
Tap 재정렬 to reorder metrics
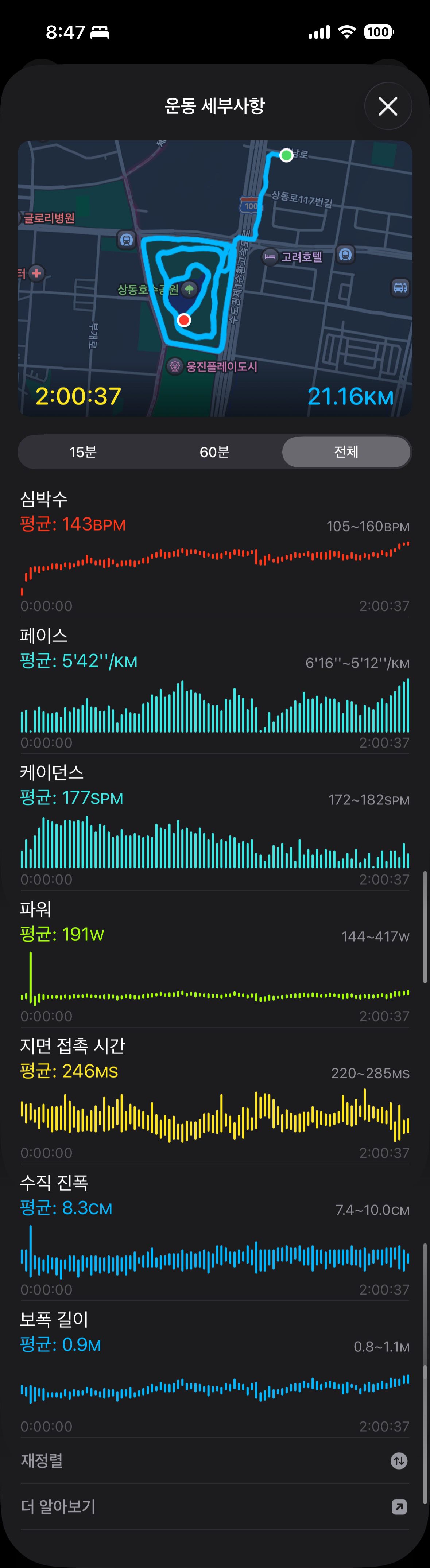click(x=214, y=1460)
